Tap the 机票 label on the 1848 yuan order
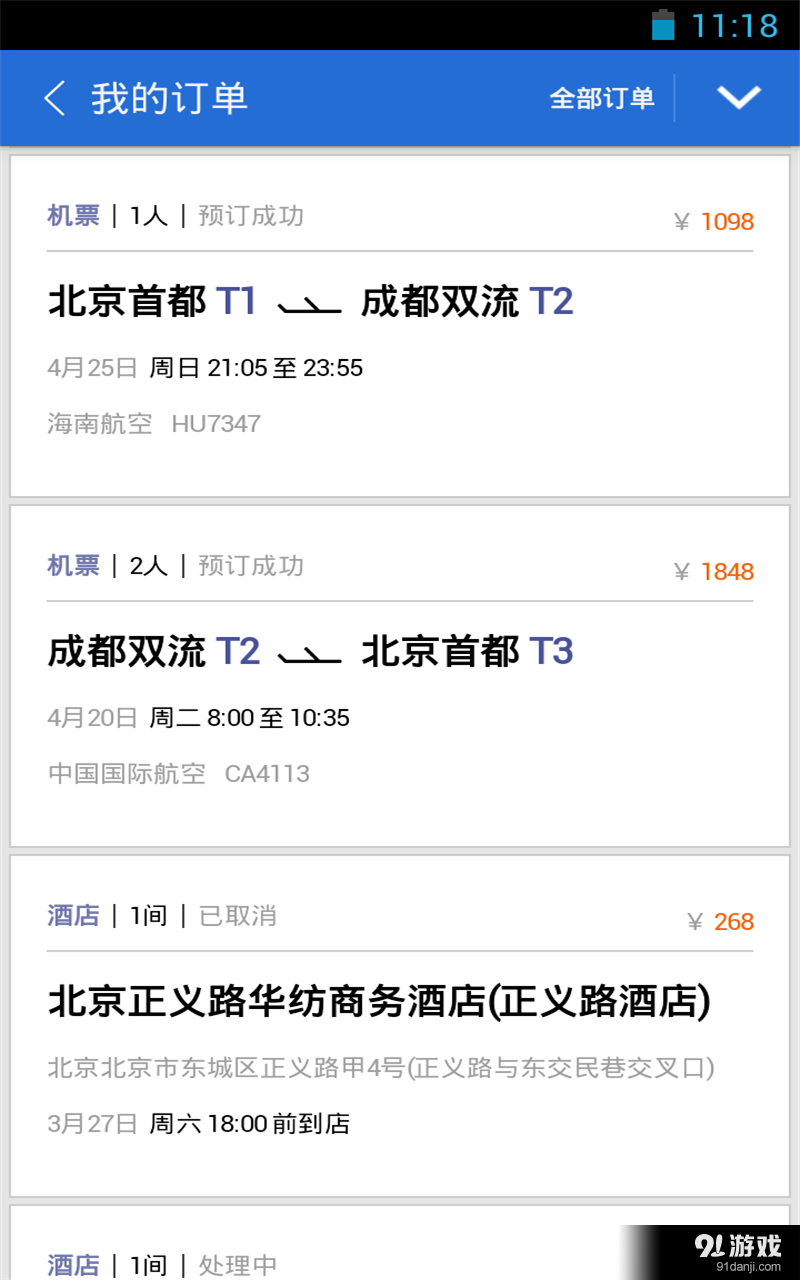This screenshot has height=1280, width=800. point(71,566)
